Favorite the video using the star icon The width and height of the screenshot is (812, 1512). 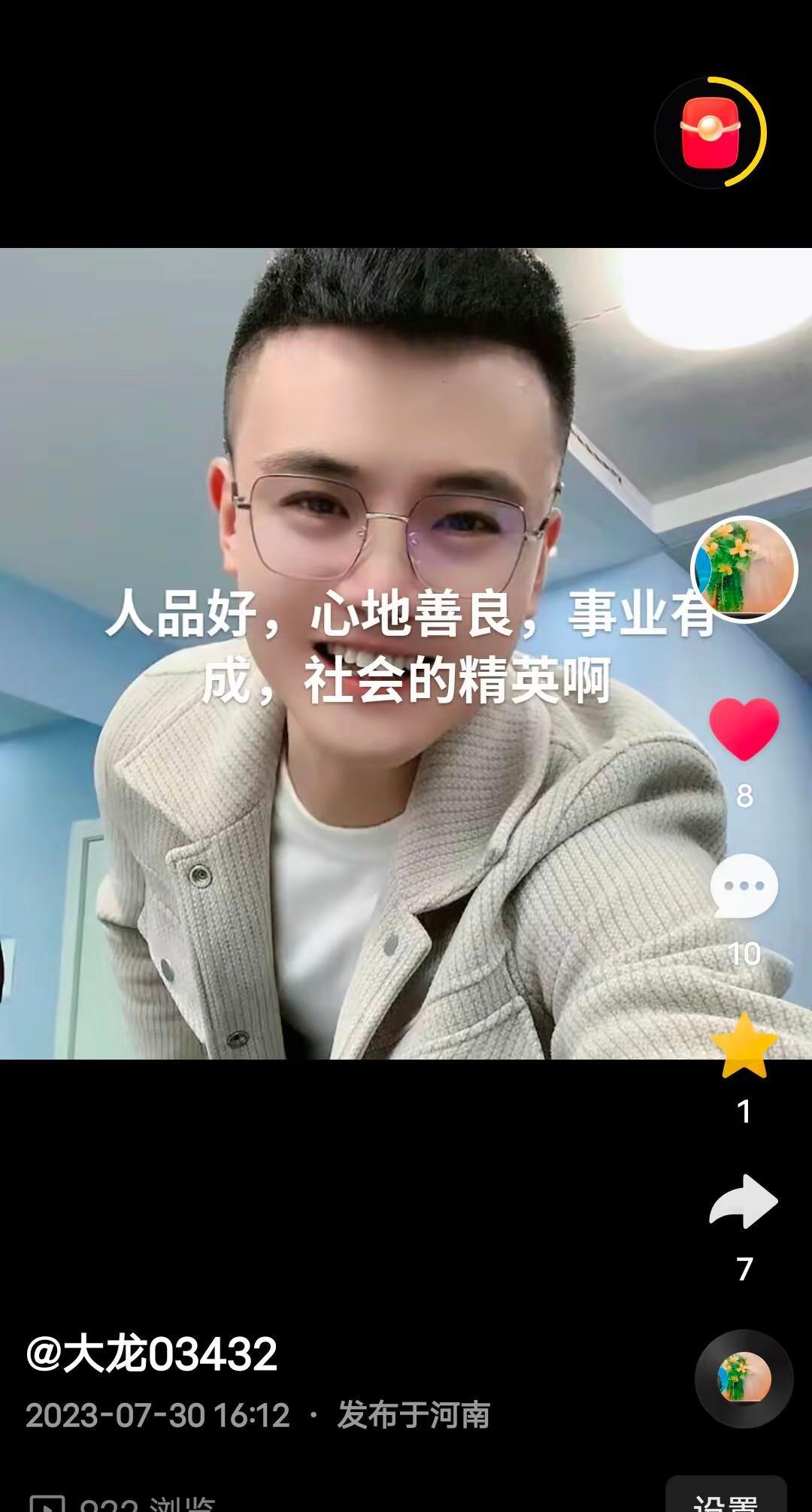[x=743, y=1045]
